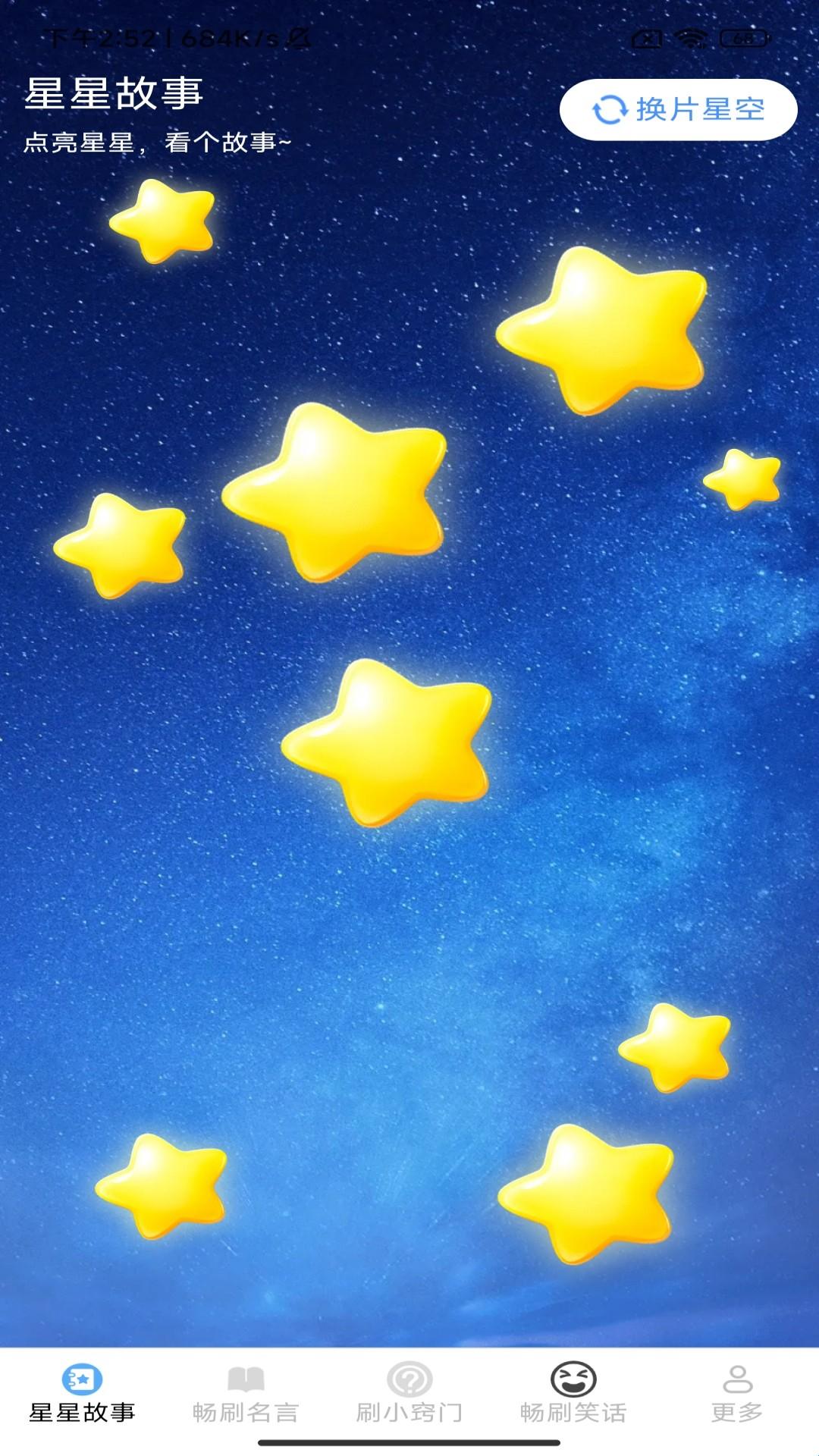Select the 星星故事 tab
Viewport: 819px width, 1456px height.
(82, 1395)
